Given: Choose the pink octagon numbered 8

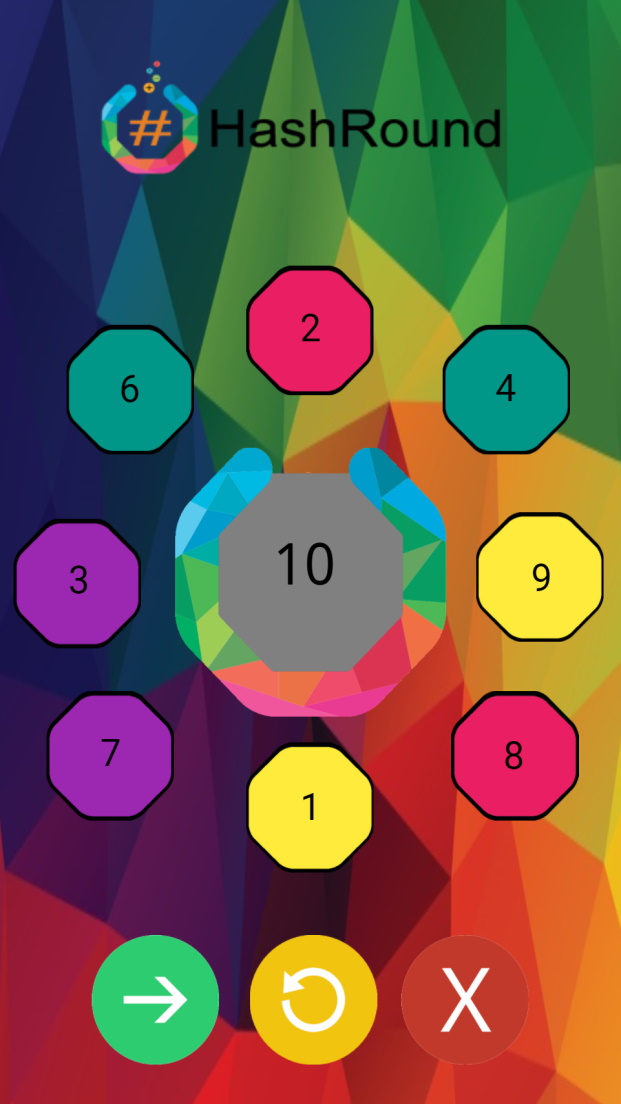Looking at the screenshot, I should [x=514, y=755].
